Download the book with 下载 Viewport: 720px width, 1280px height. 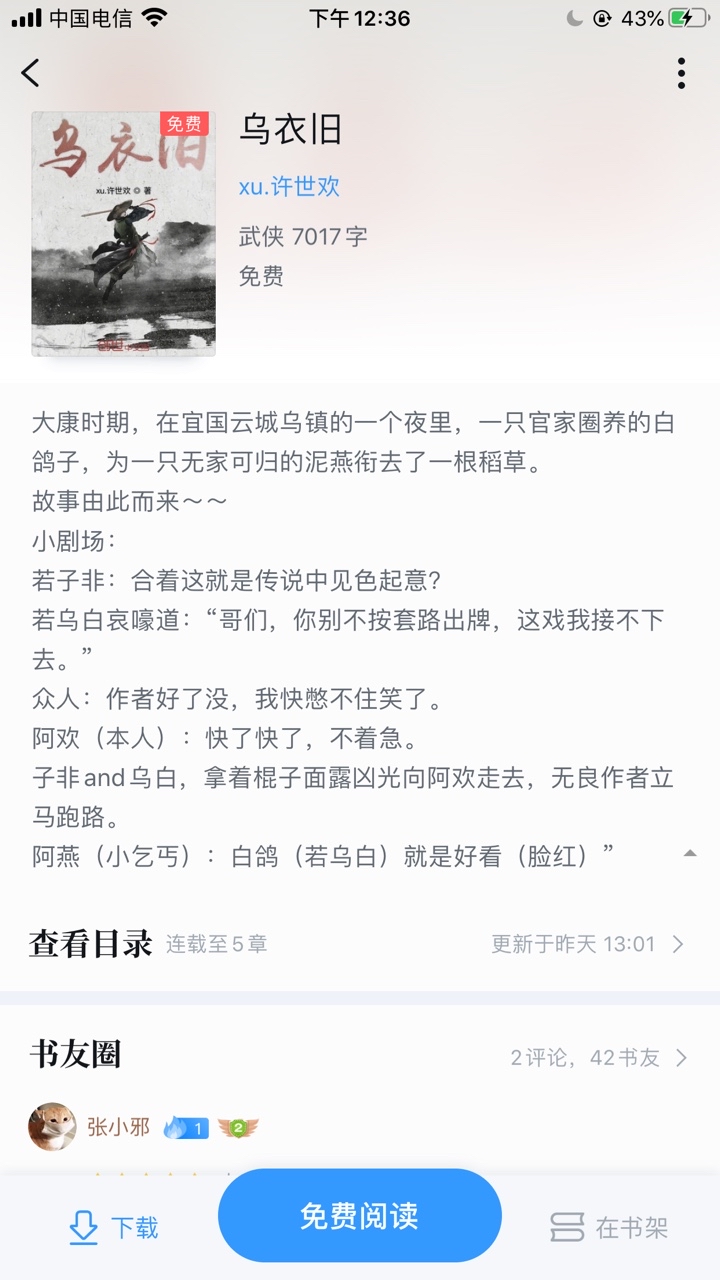(x=113, y=1227)
